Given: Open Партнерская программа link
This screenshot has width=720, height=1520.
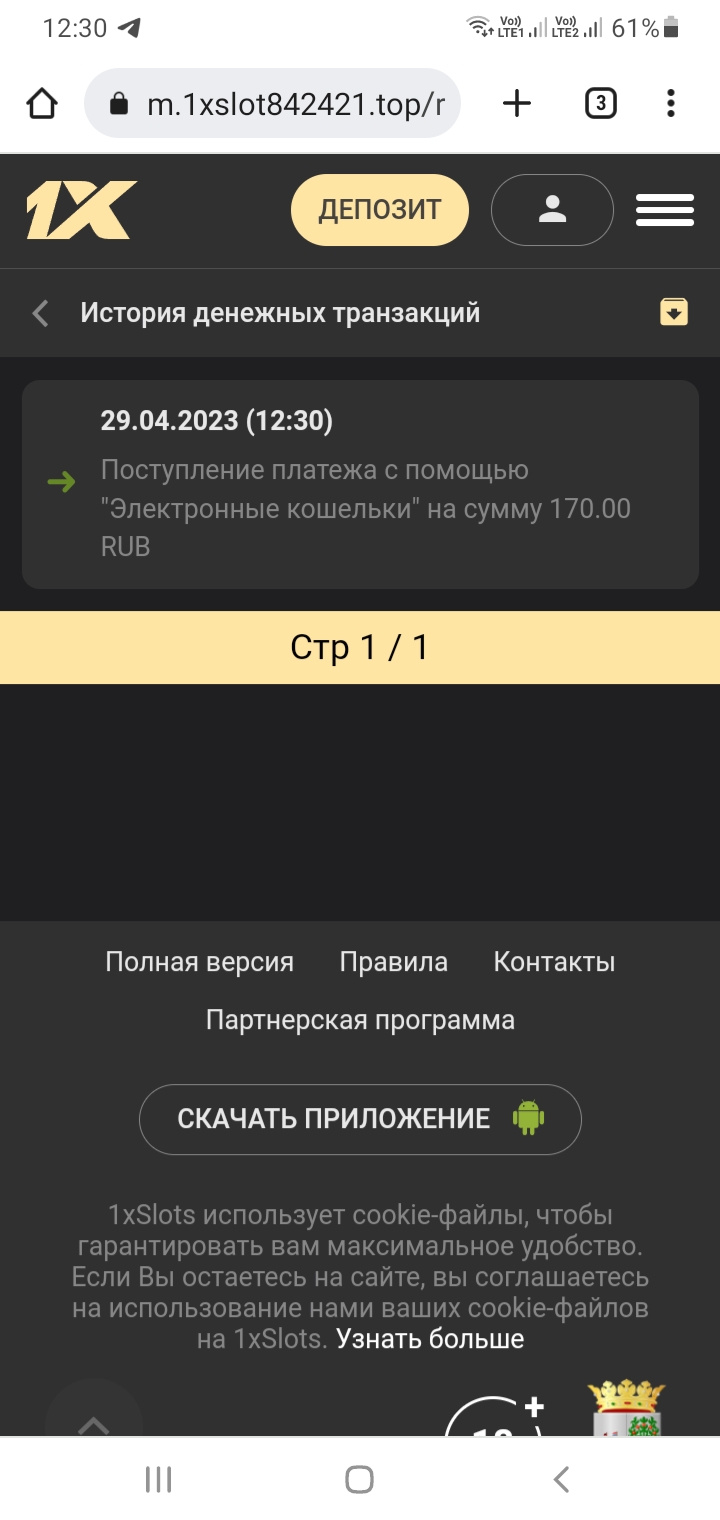Looking at the screenshot, I should point(360,1020).
